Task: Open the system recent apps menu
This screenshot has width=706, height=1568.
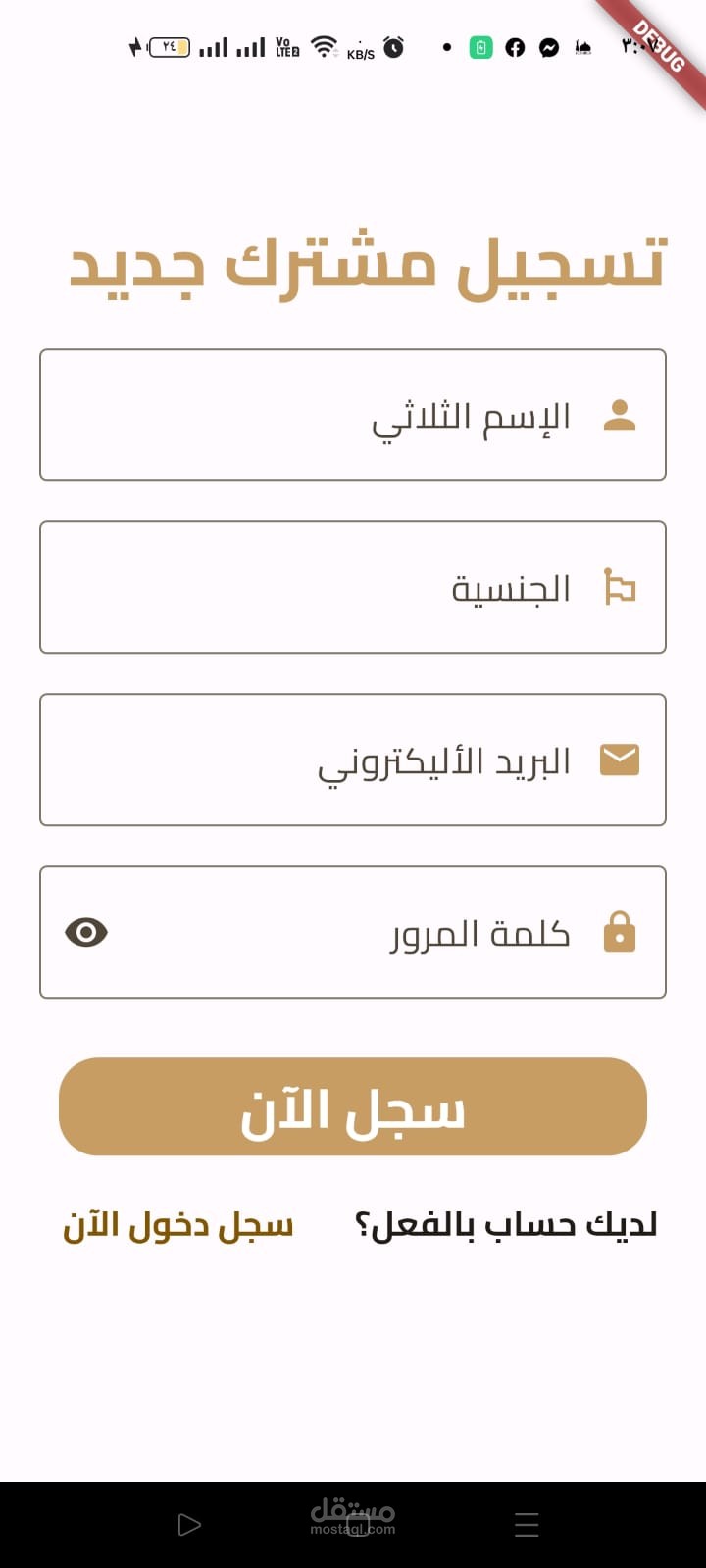Action: (527, 1525)
